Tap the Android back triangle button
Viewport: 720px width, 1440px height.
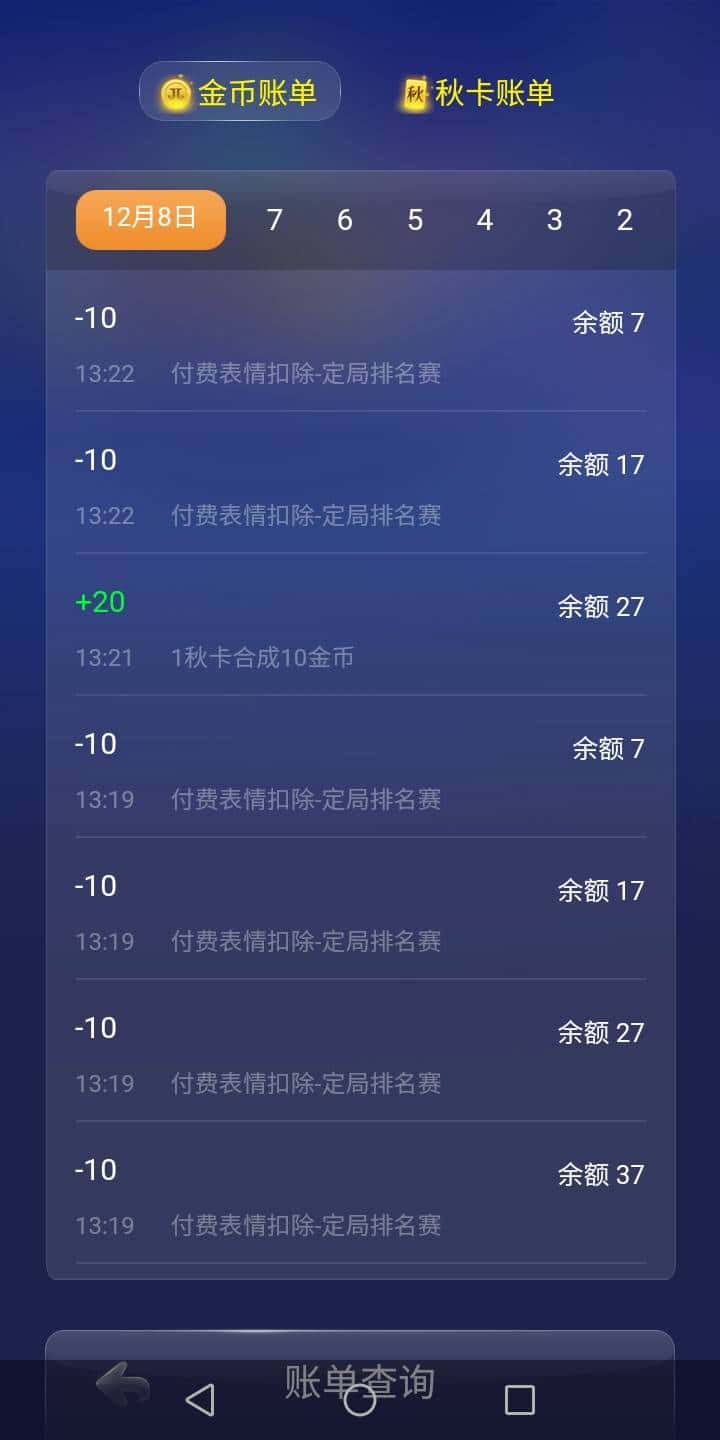(200, 1402)
